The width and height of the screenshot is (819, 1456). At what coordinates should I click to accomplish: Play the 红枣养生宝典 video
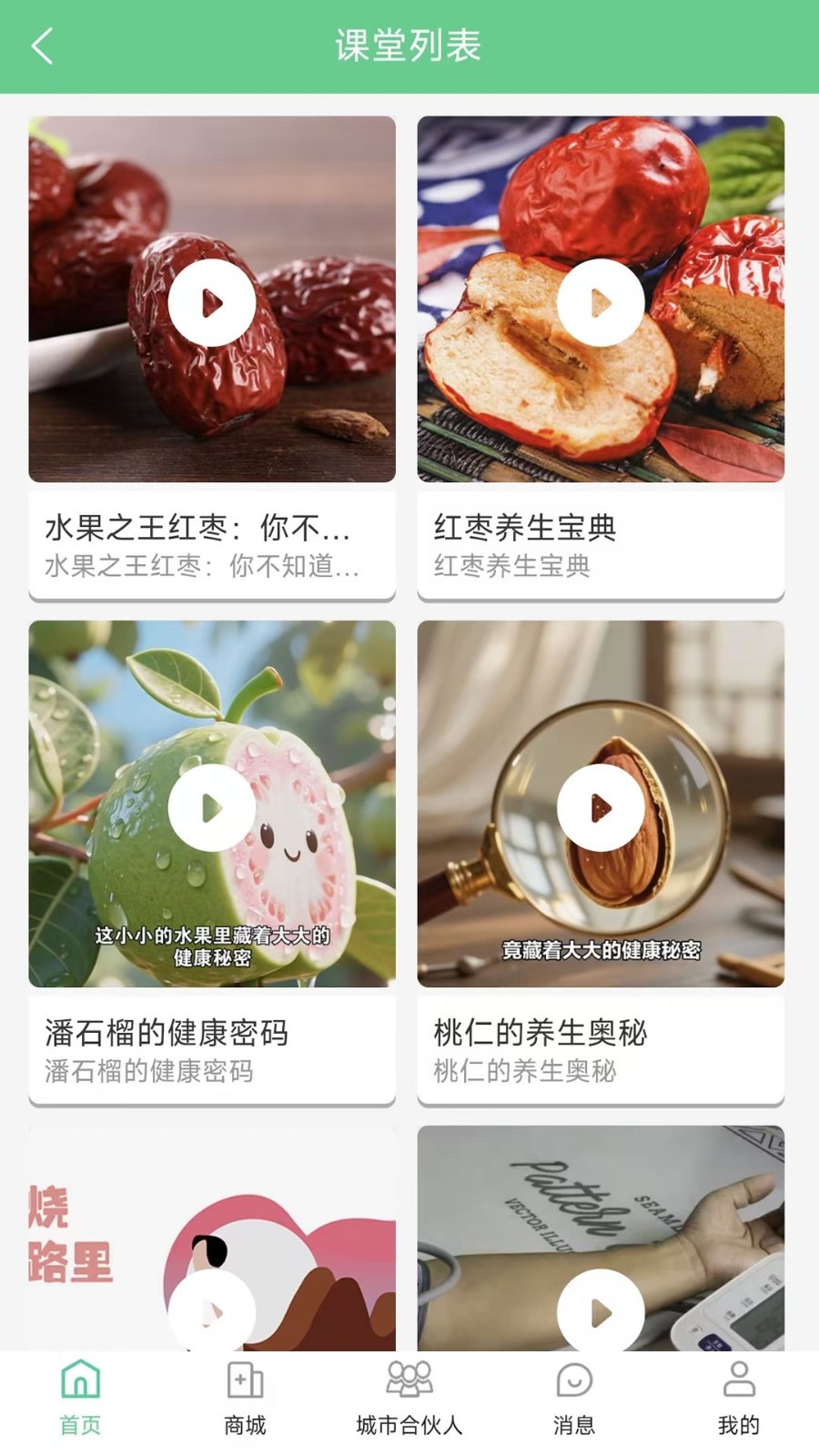(x=601, y=303)
